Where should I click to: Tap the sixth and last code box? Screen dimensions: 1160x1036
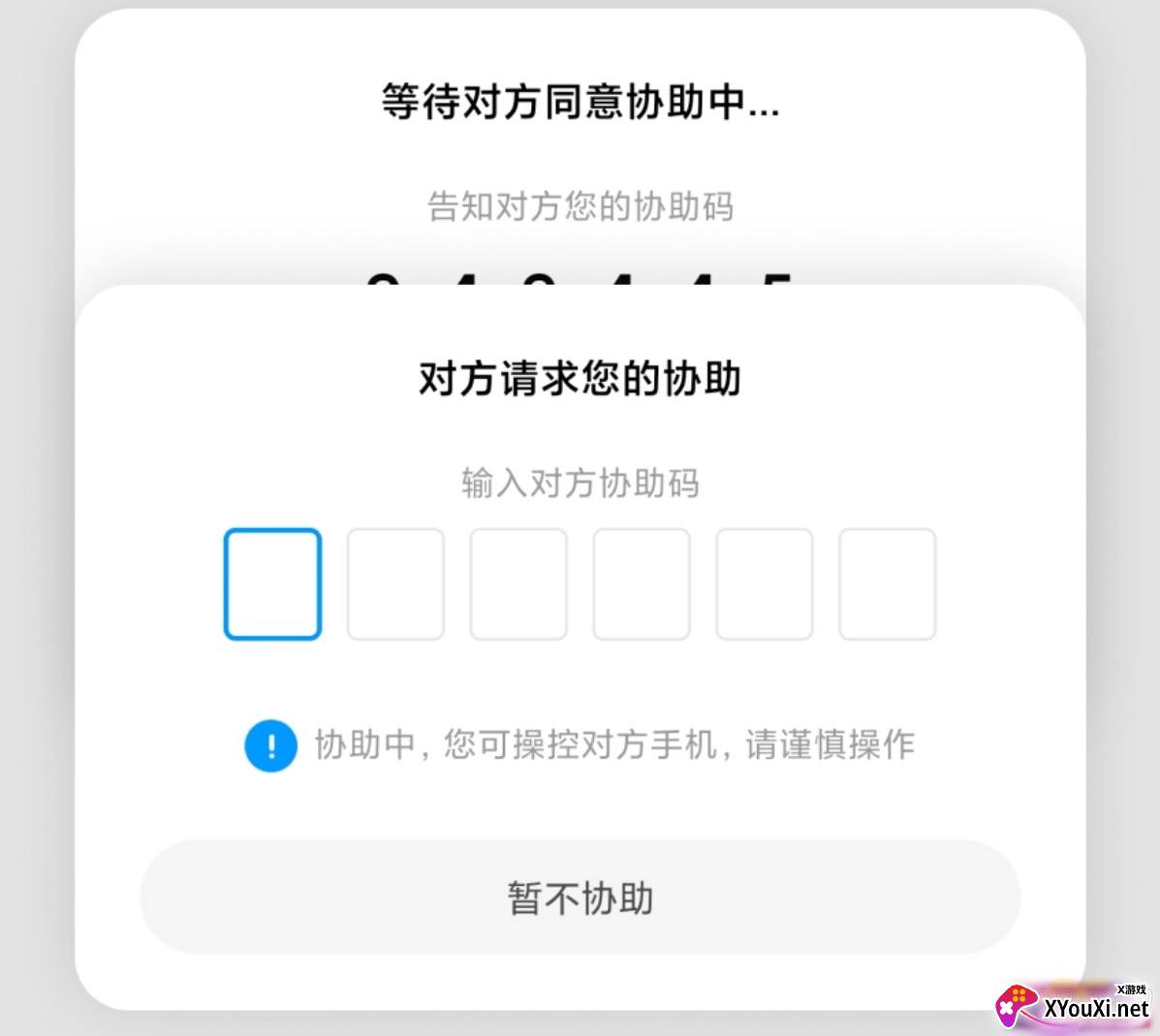(888, 583)
